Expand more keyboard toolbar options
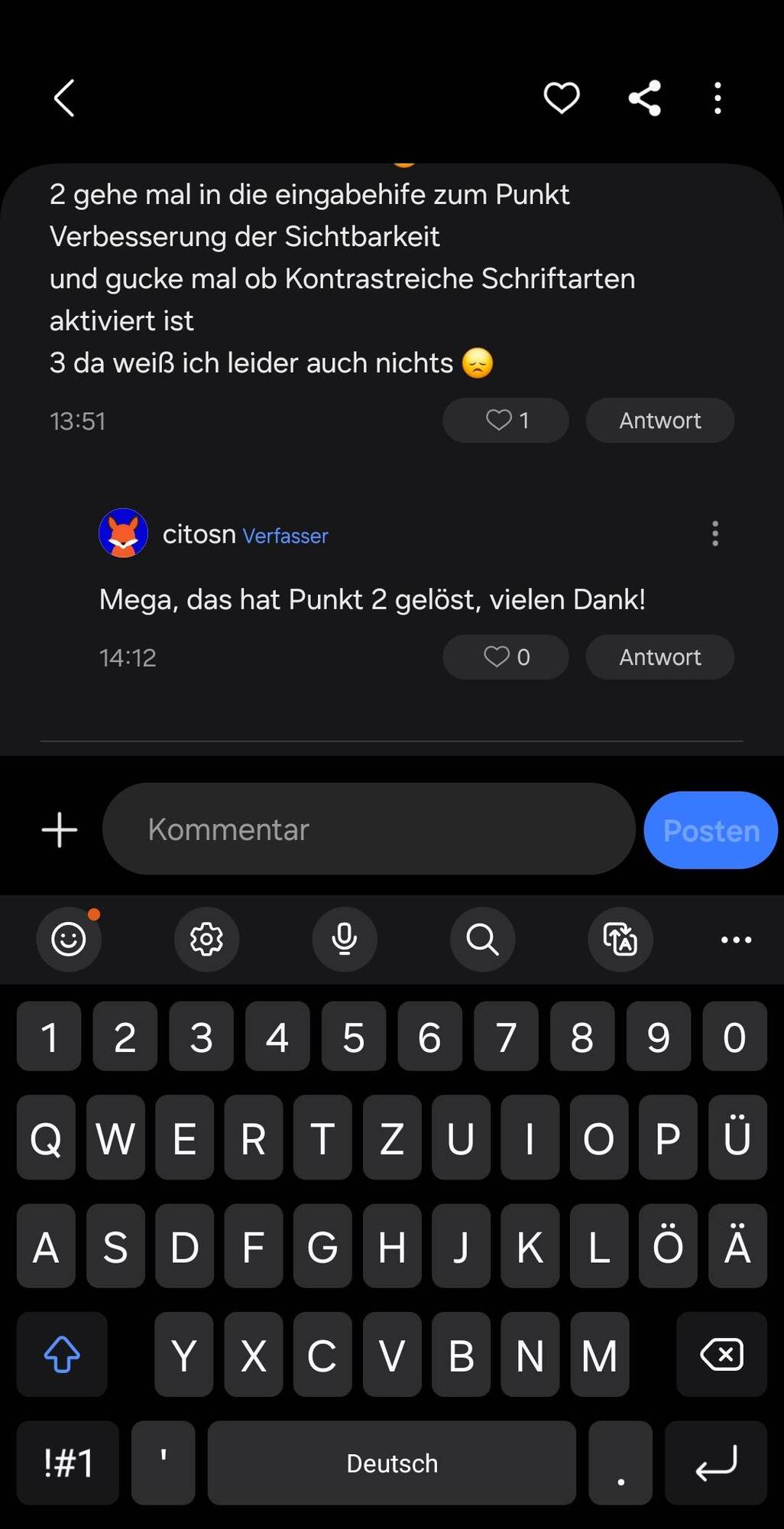This screenshot has height=1529, width=784. [x=736, y=940]
